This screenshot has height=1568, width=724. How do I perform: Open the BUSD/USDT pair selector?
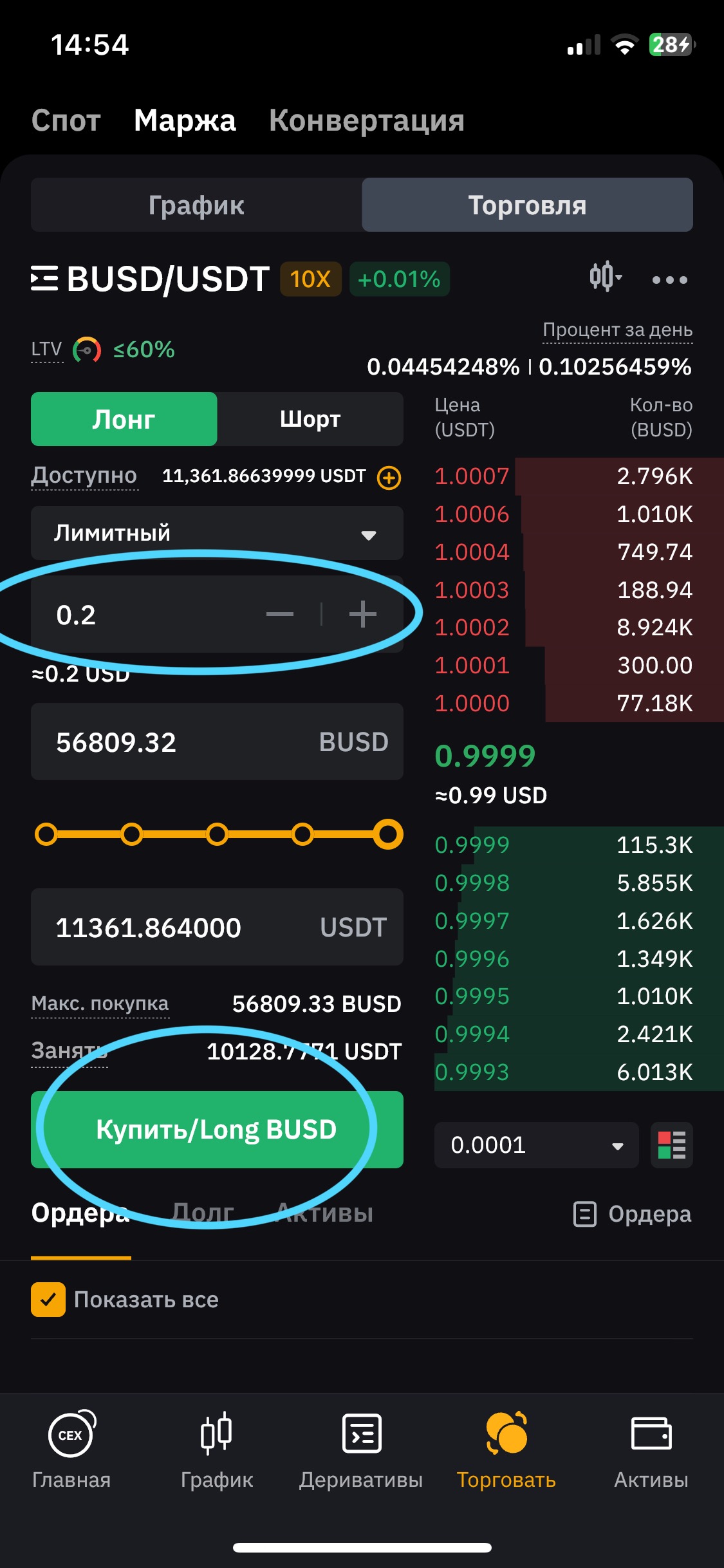click(x=151, y=279)
